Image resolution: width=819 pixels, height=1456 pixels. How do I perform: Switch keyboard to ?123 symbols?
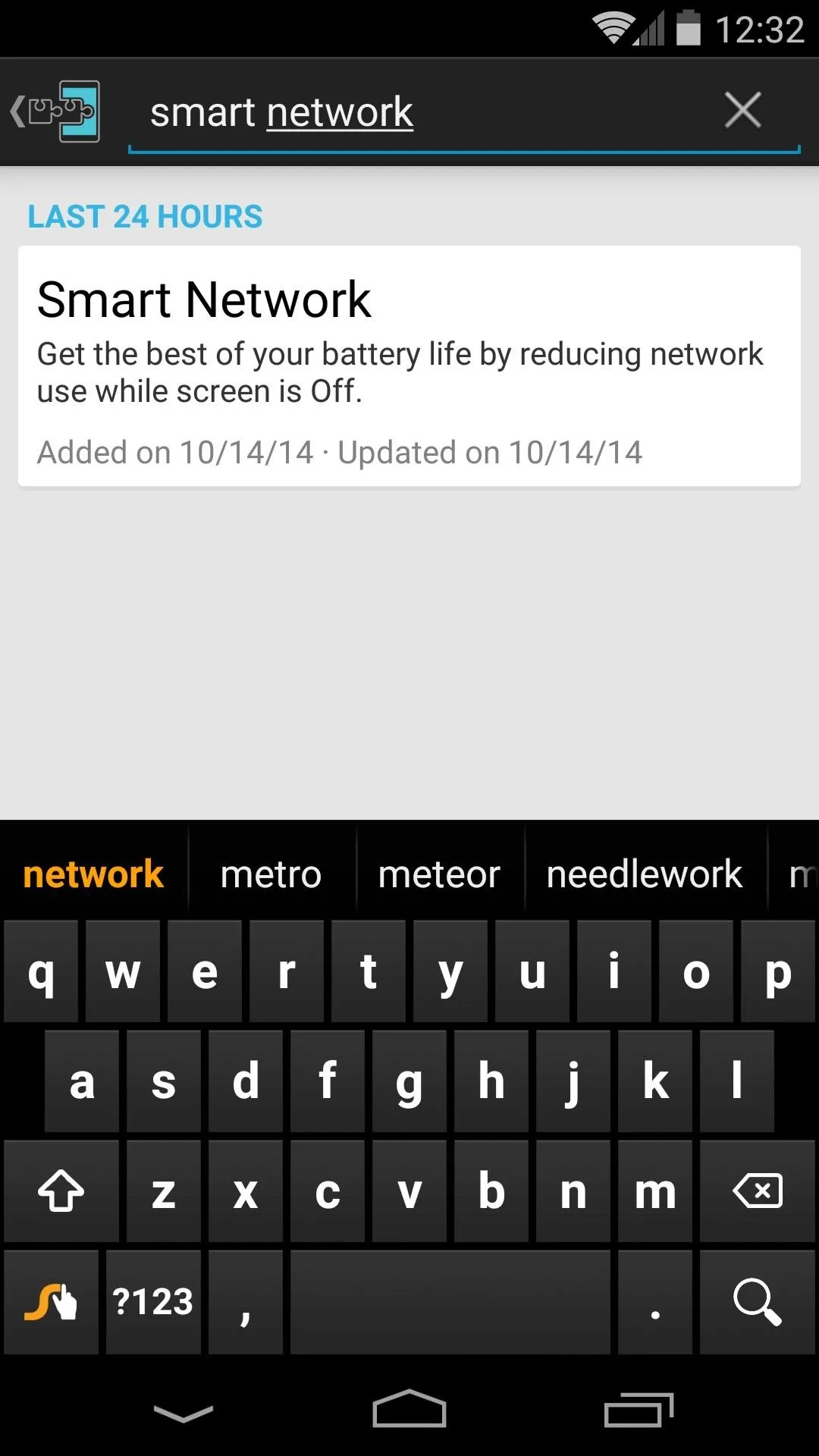point(153,1301)
